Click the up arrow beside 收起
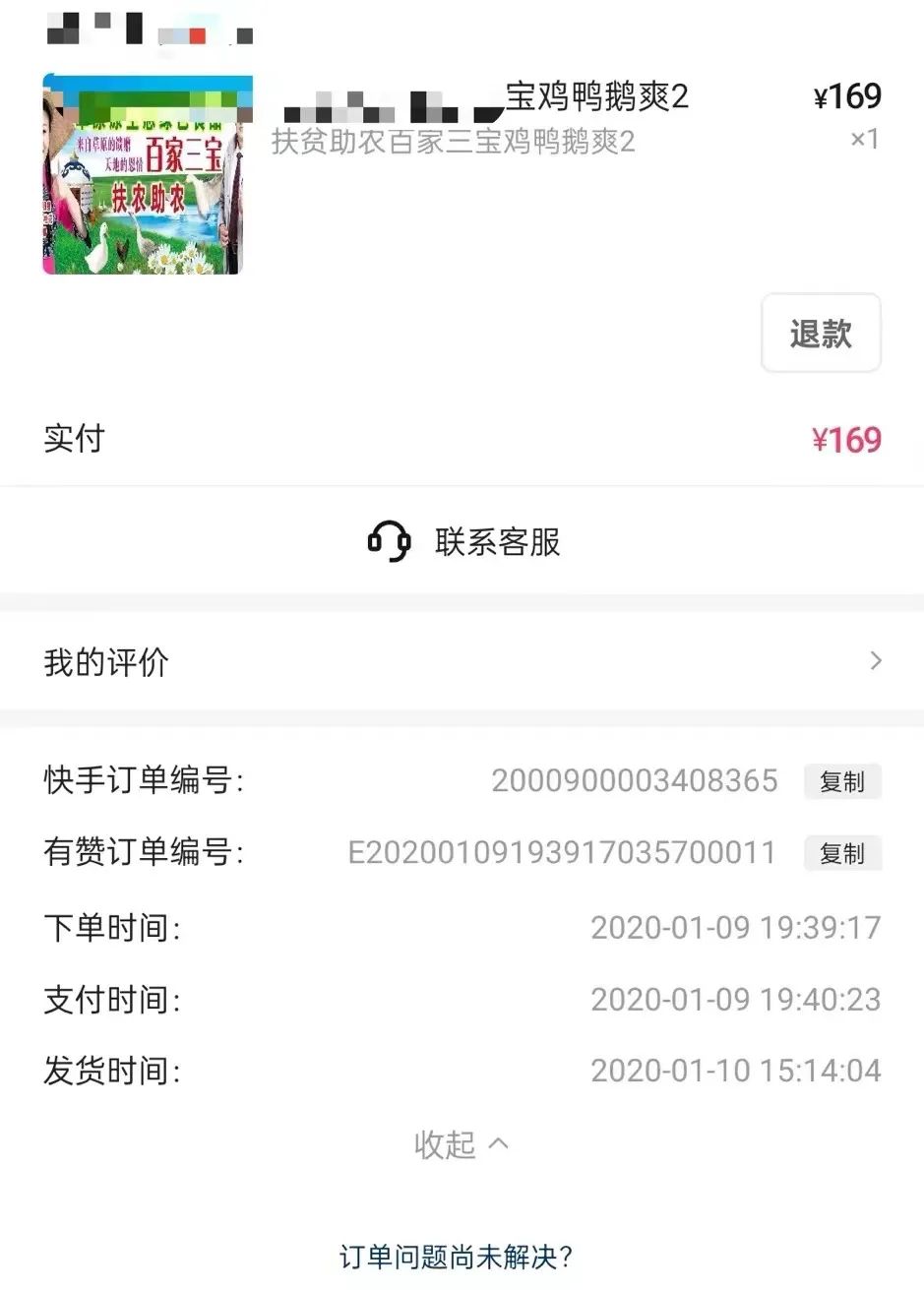The width and height of the screenshot is (924, 1290). (x=497, y=1144)
